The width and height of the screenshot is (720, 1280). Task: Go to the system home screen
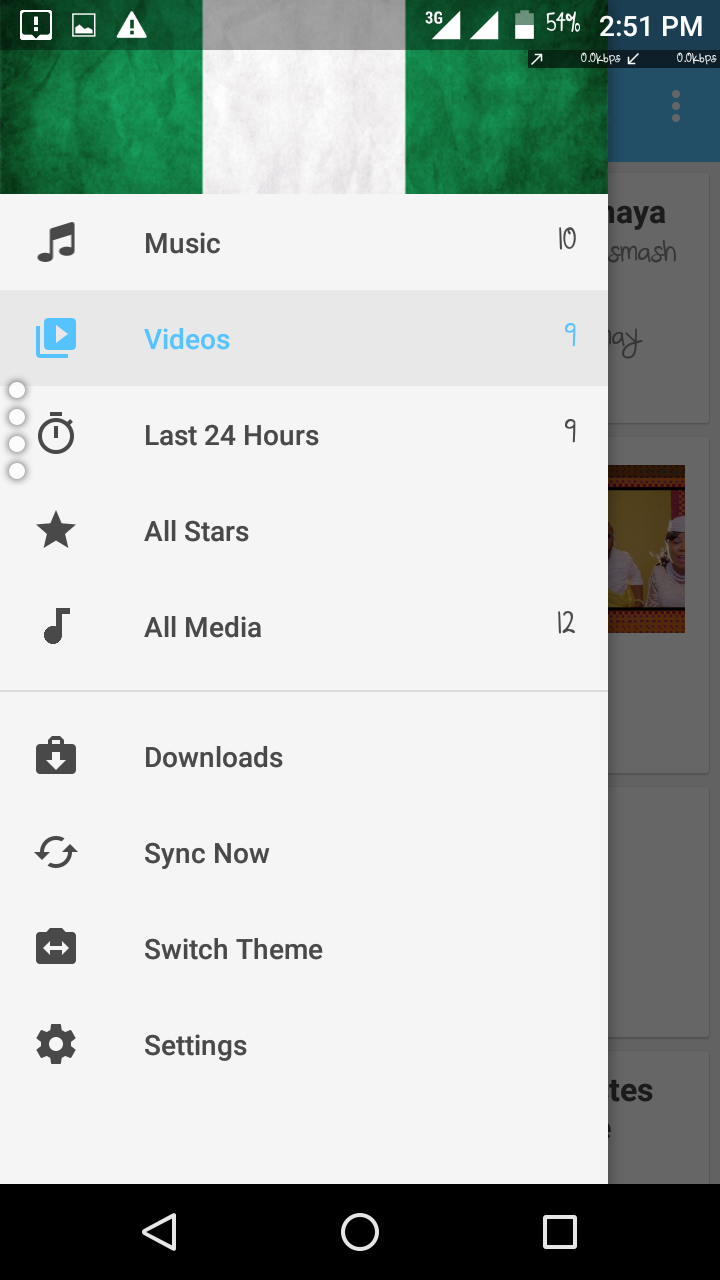tap(360, 1232)
